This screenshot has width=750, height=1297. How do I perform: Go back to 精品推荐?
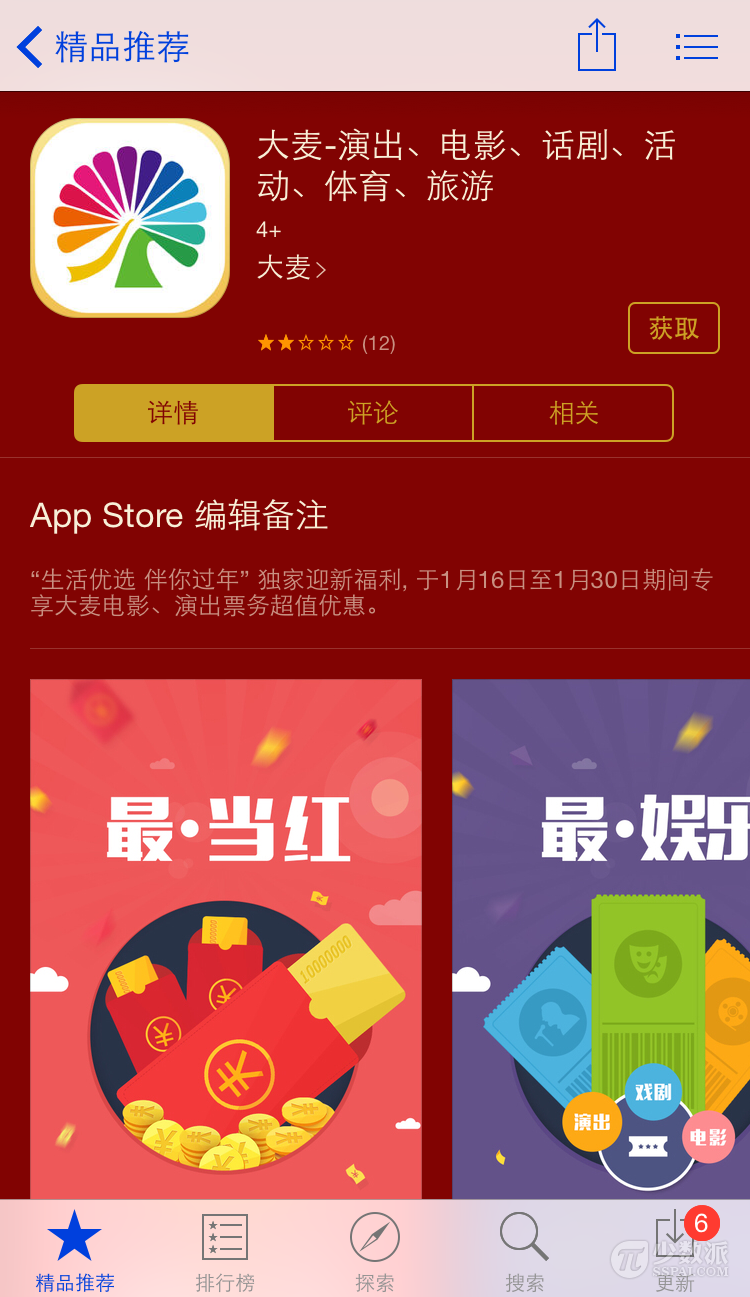102,47
